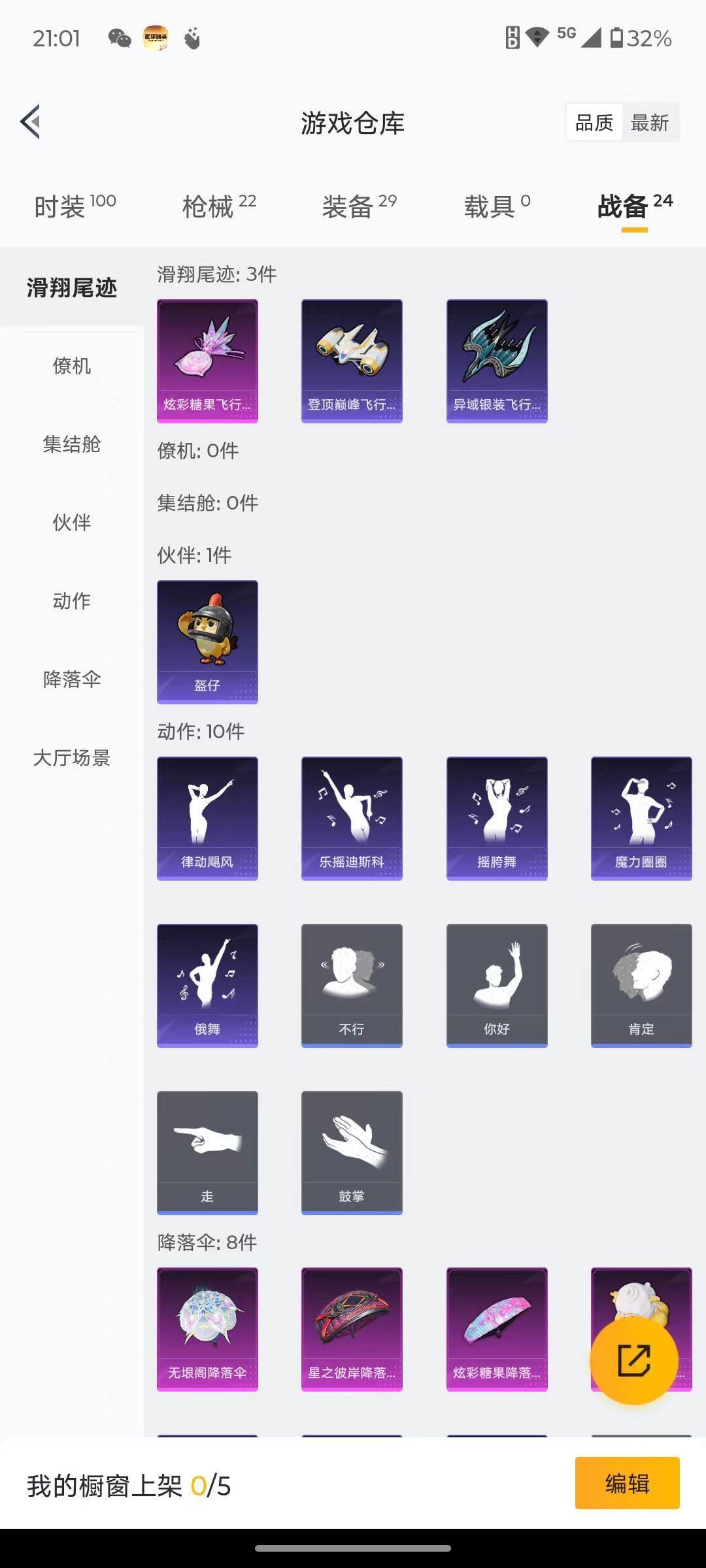Select the 乐摇迪斯科 disco emote icon
This screenshot has height=1568, width=706.
click(x=351, y=818)
